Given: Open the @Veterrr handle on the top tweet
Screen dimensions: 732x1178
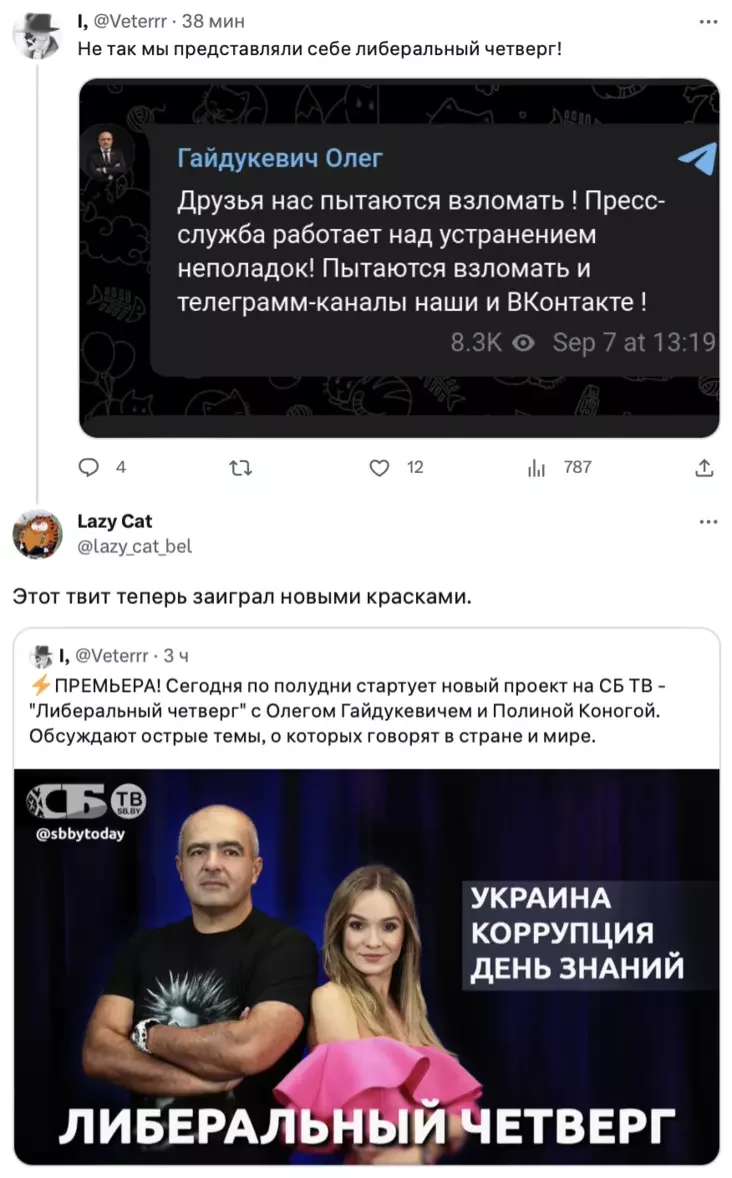Looking at the screenshot, I should point(130,21).
